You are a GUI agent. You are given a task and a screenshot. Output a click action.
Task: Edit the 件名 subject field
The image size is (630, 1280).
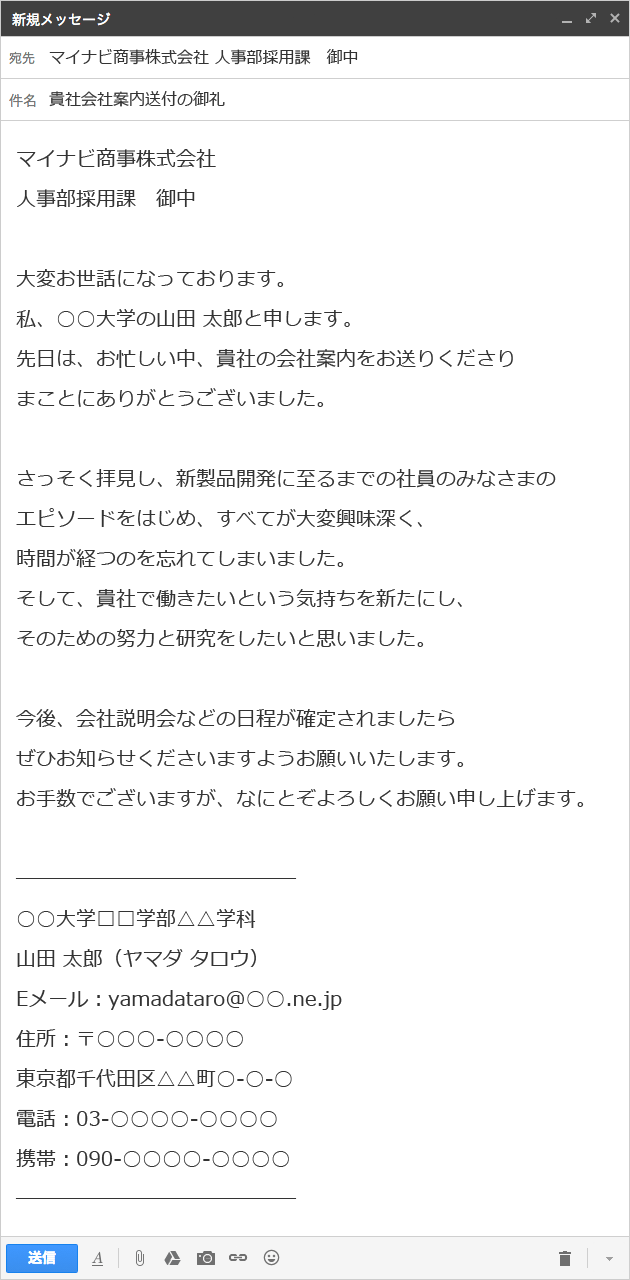pyautogui.click(x=315, y=100)
